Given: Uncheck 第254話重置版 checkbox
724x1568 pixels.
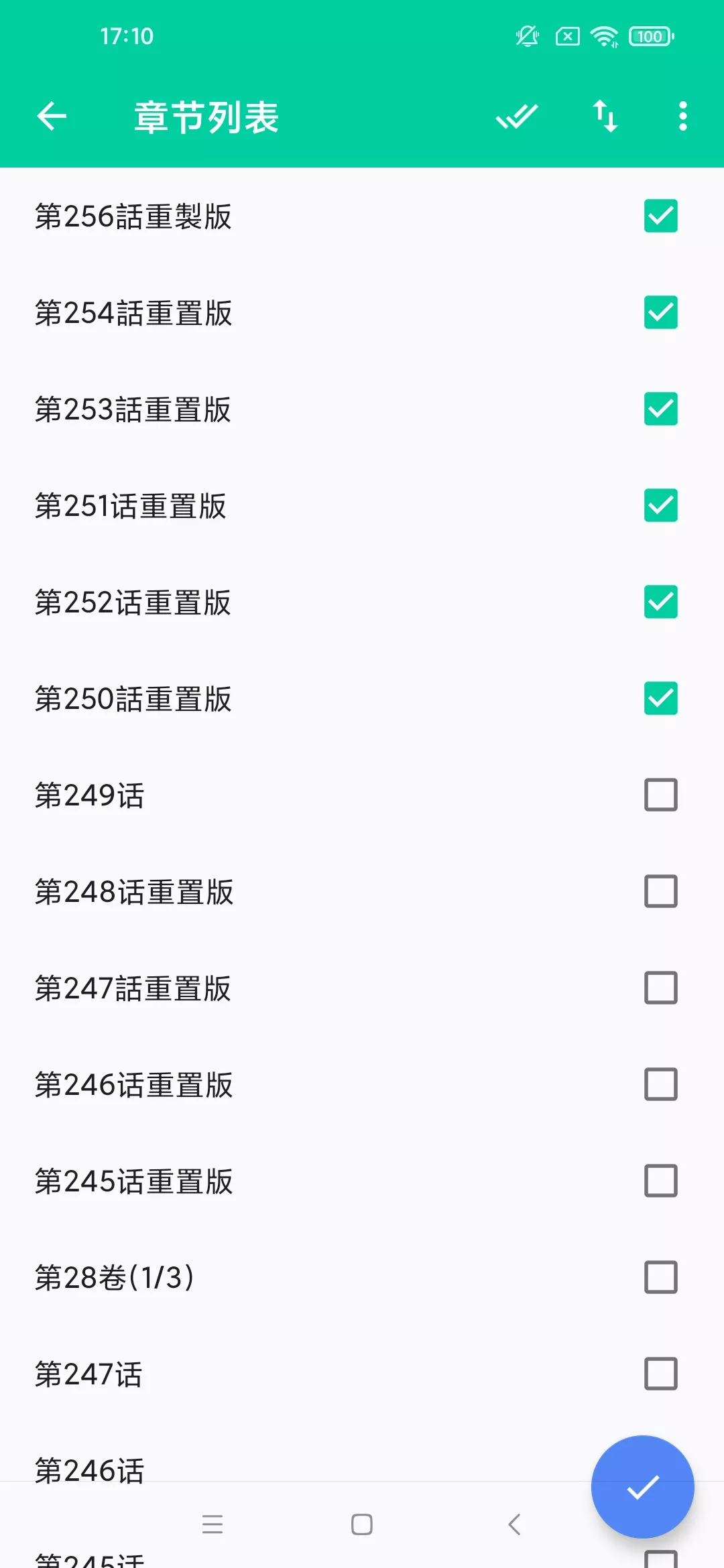Looking at the screenshot, I should [x=660, y=312].
